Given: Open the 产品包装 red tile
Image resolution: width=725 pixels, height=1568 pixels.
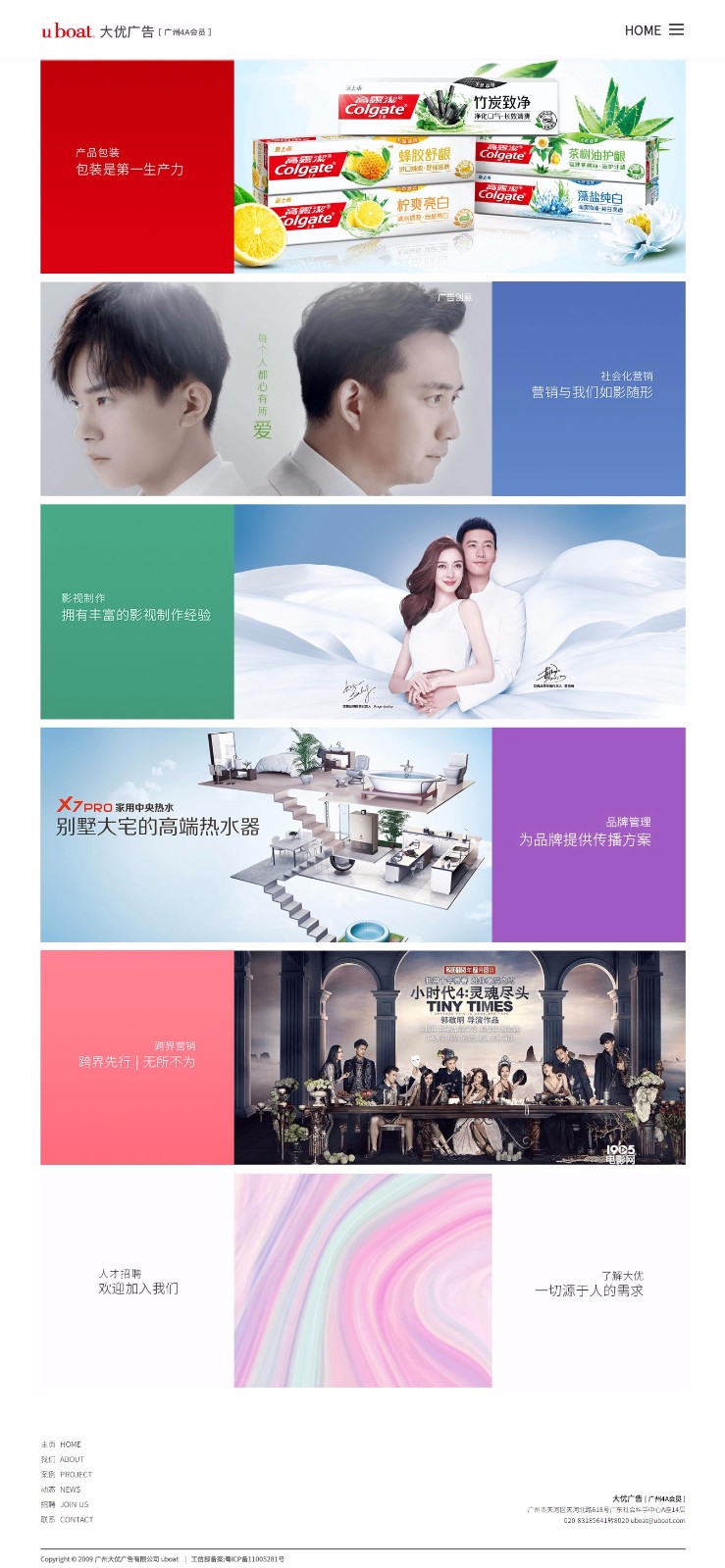Looking at the screenshot, I should pos(136,167).
